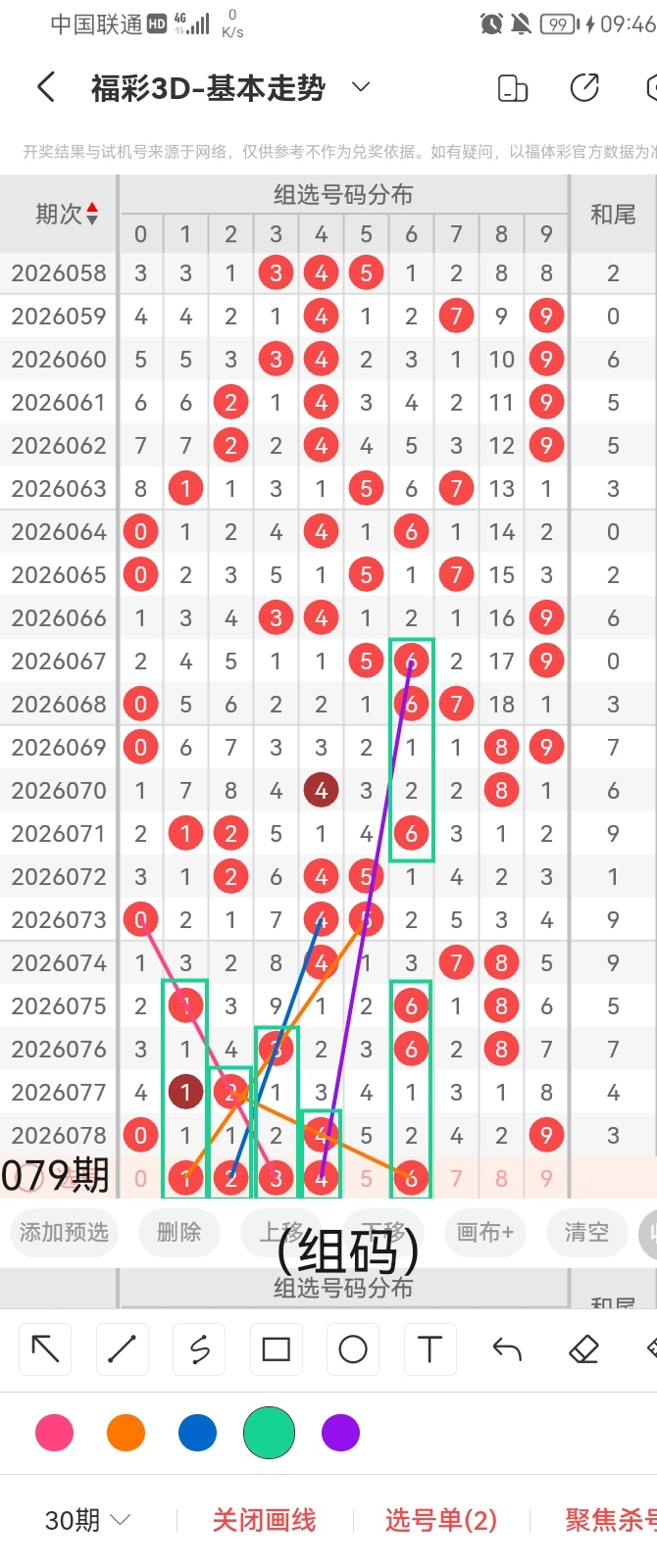Screen dimensions: 657x1568
Task: Go back with the top-left arrow
Action: pos(46,87)
